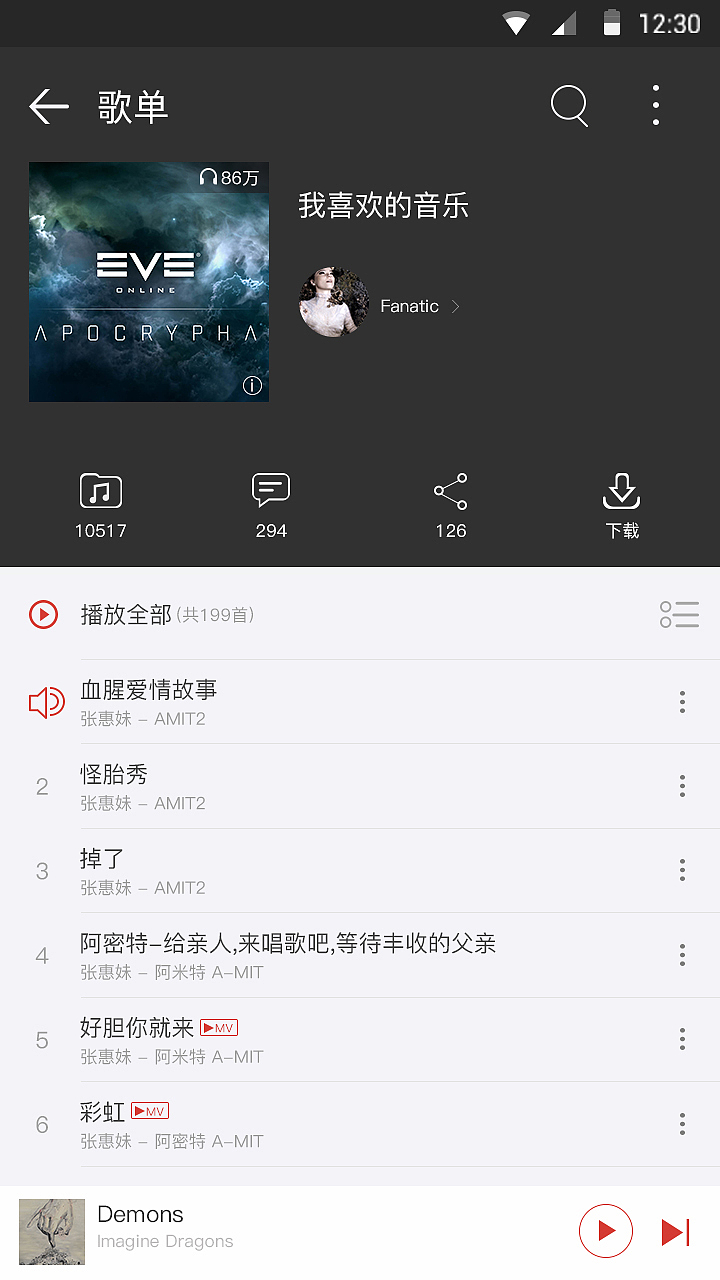Open more options for 彩虹
The height and width of the screenshot is (1280, 720).
click(682, 1124)
